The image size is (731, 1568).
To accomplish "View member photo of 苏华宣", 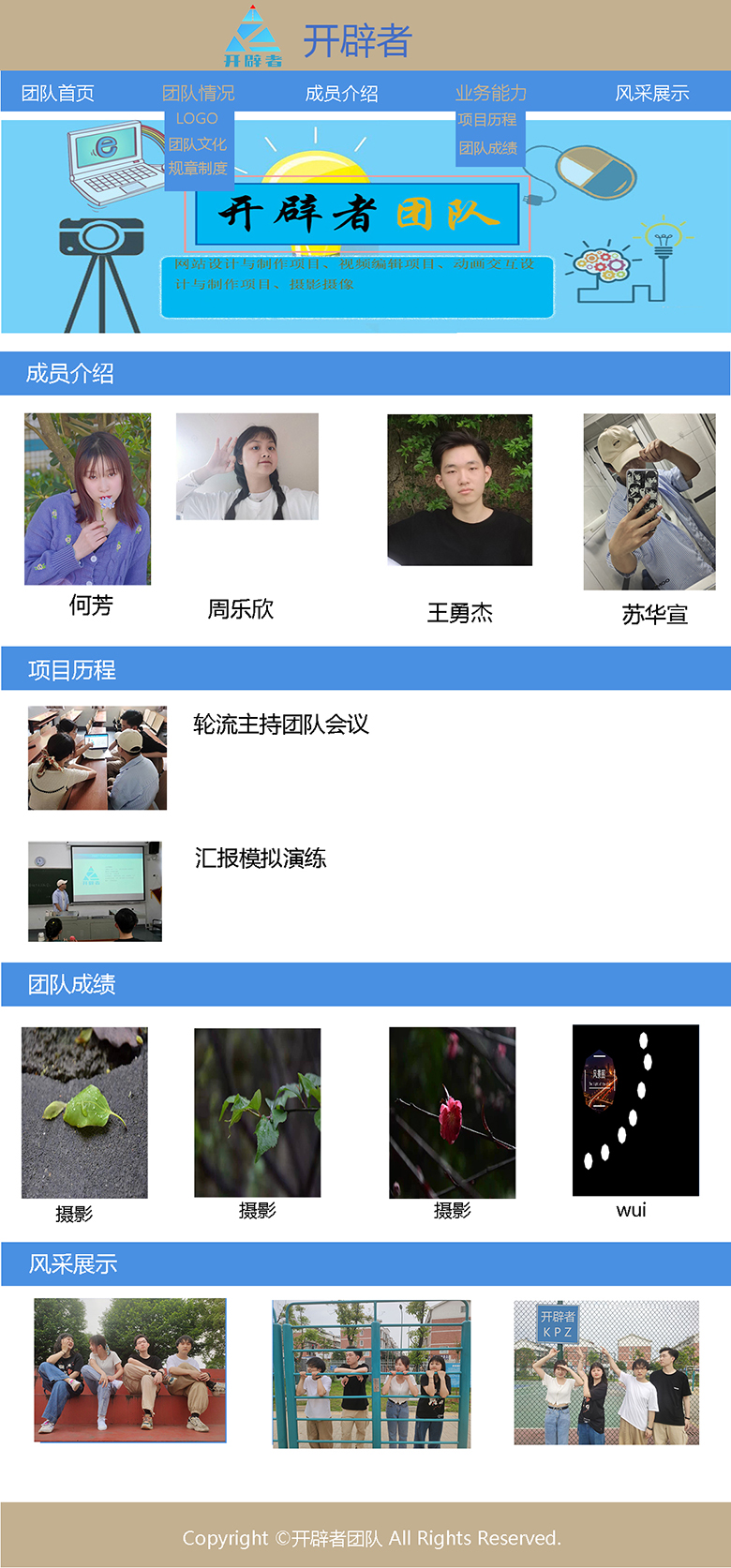I will 649,501.
